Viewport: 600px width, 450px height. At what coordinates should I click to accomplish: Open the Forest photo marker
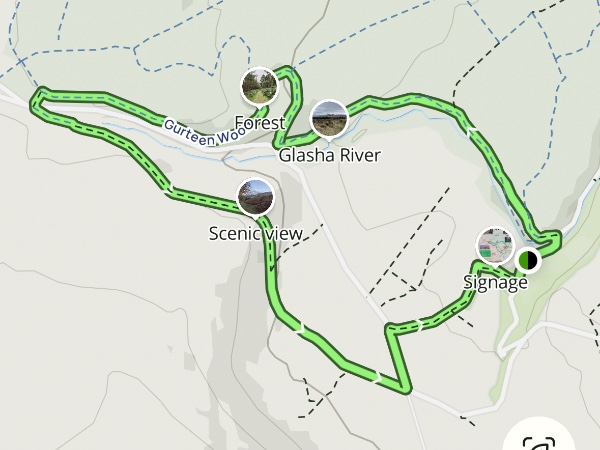click(260, 87)
